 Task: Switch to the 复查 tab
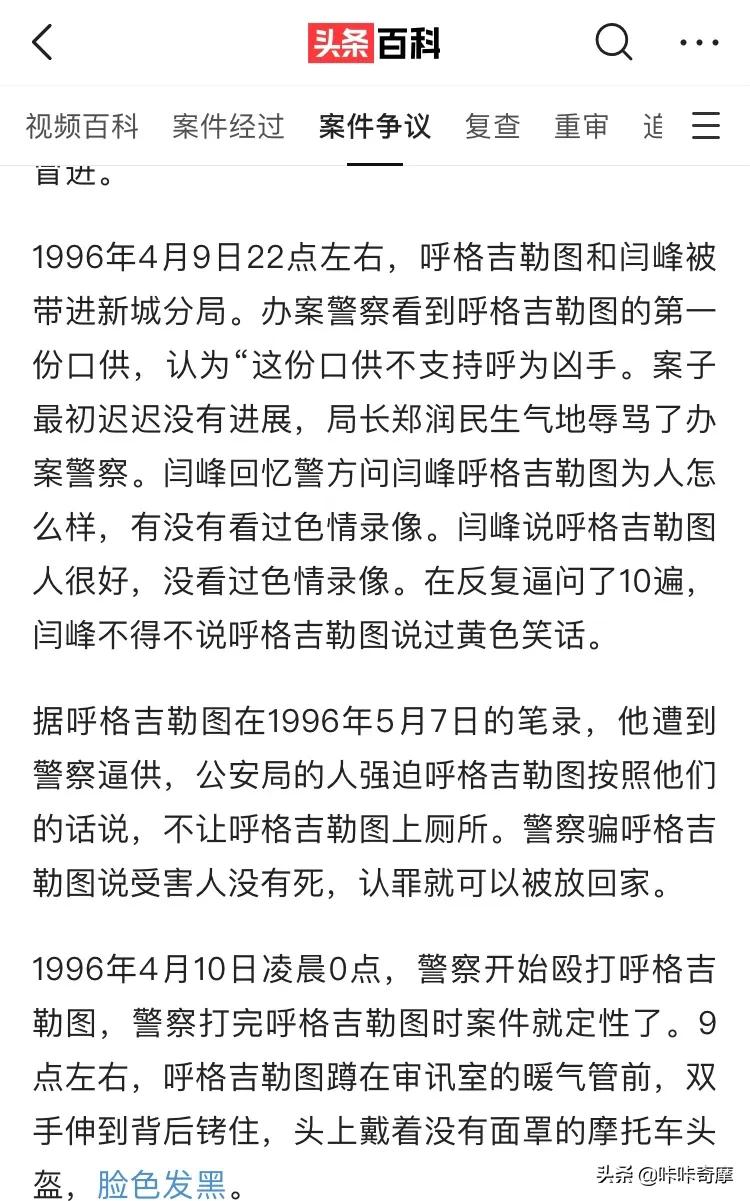click(492, 126)
